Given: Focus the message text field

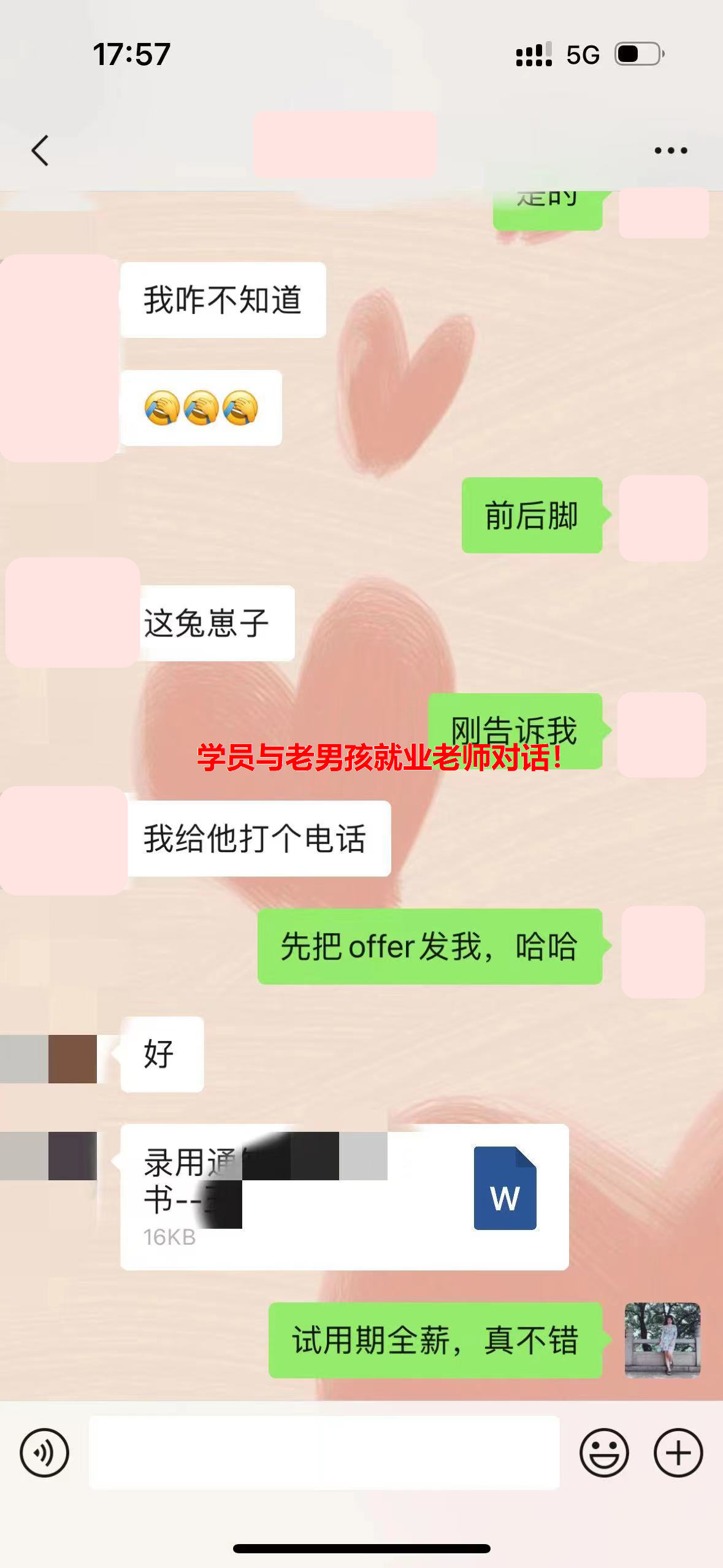Looking at the screenshot, I should 324,1453.
